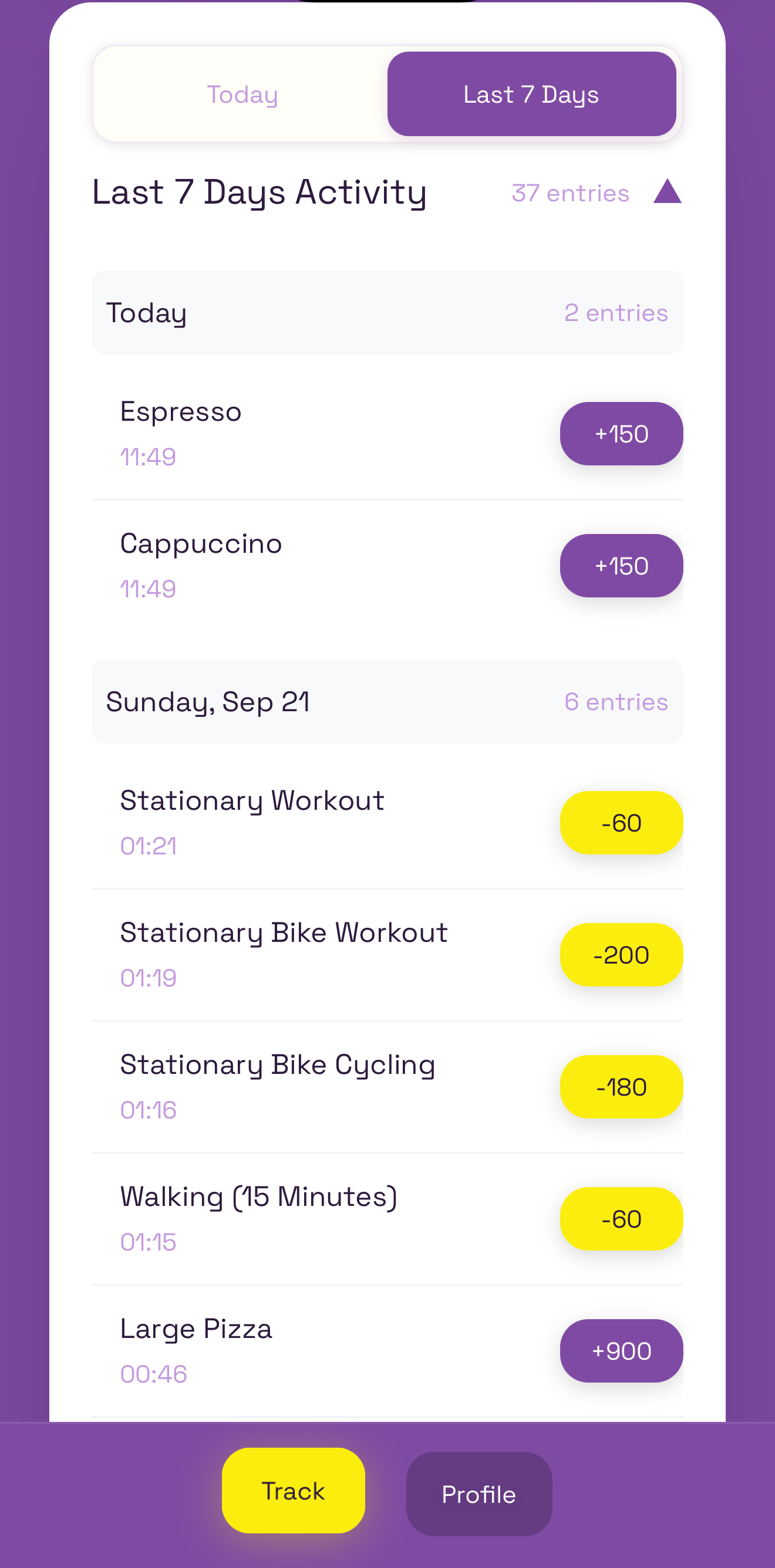Go to the Profile screen
The width and height of the screenshot is (775, 1568).
pyautogui.click(x=479, y=1493)
